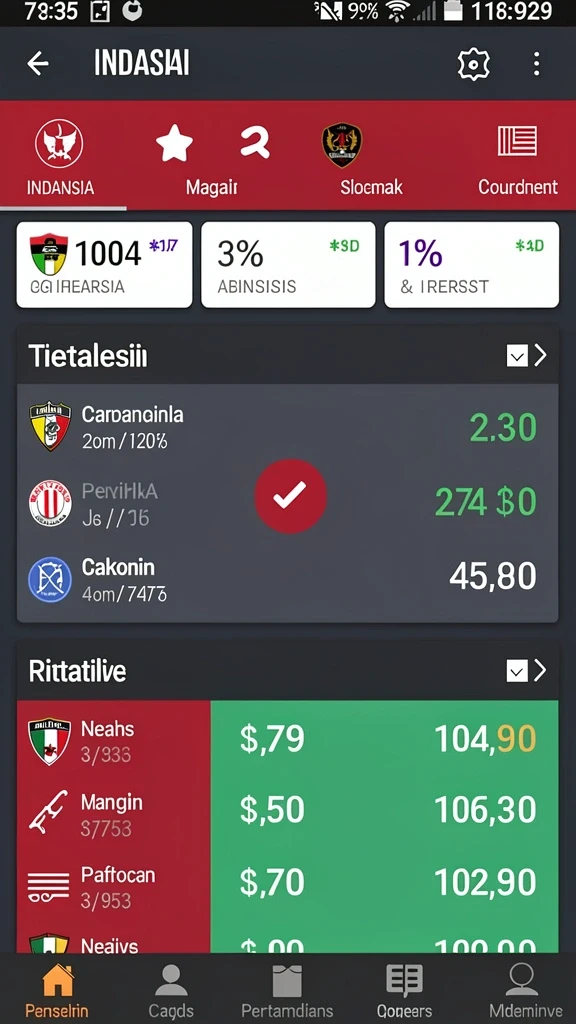Open the settings gear icon
This screenshot has width=576, height=1024.
(x=473, y=64)
